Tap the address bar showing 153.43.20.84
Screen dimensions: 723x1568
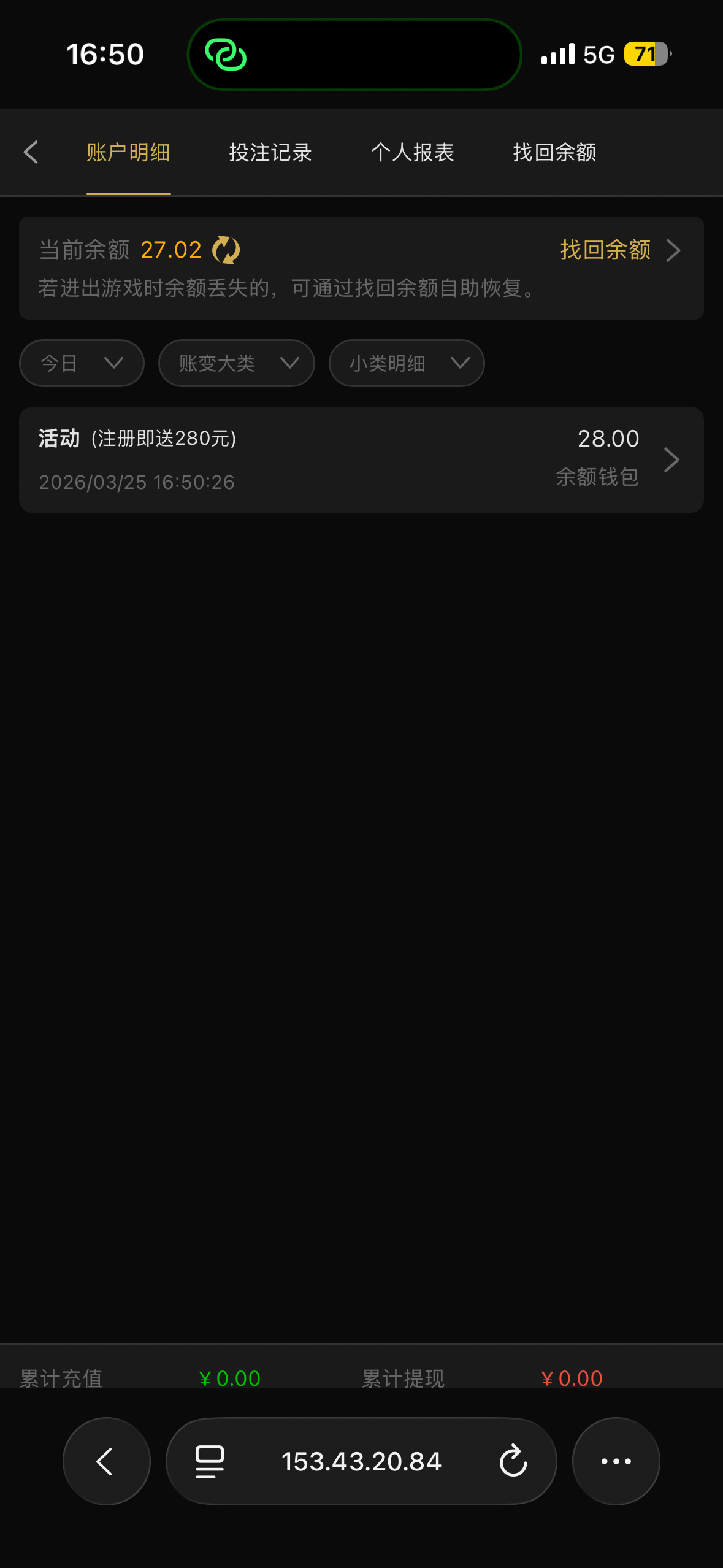(361, 1461)
